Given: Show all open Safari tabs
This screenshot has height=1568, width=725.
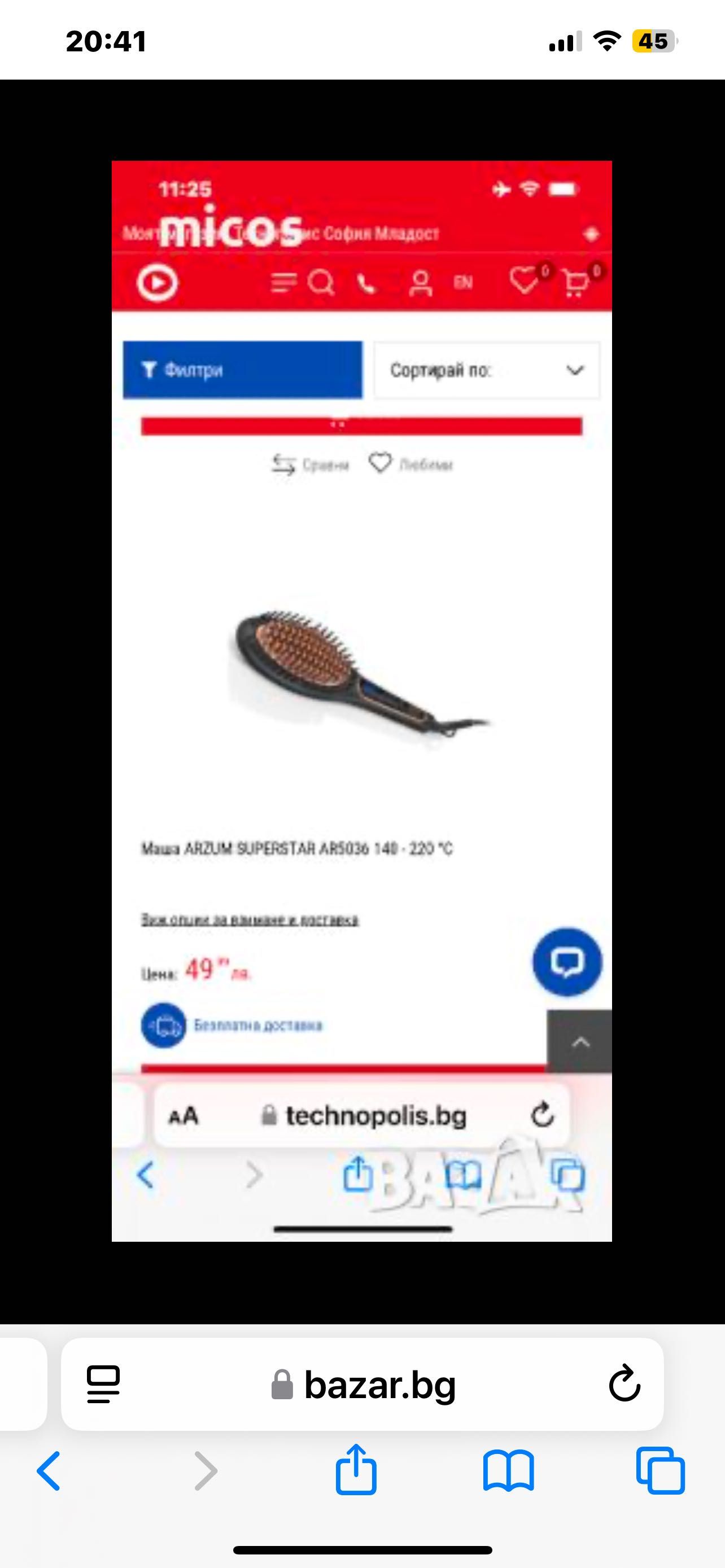Looking at the screenshot, I should click(x=660, y=1470).
